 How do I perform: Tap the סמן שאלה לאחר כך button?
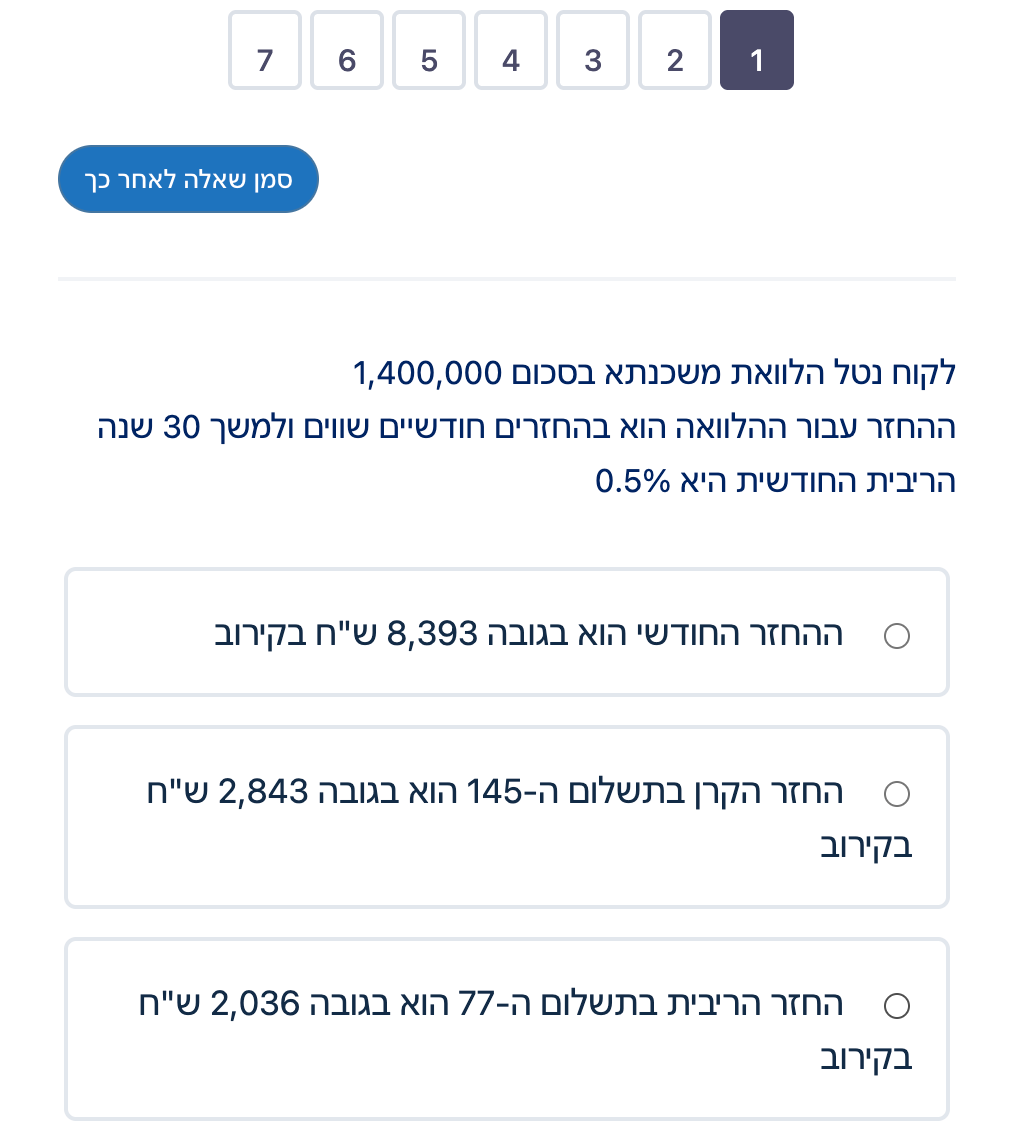pyautogui.click(x=188, y=180)
